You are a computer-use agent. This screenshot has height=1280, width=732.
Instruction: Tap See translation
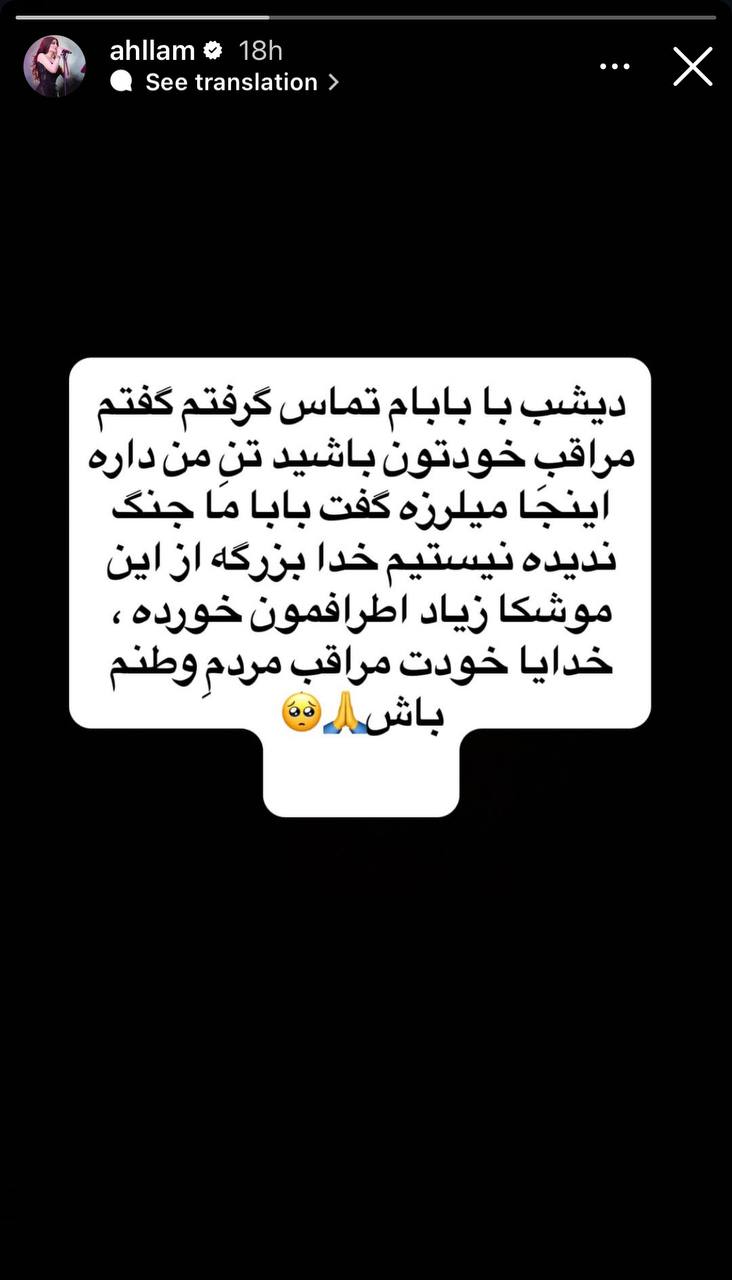pos(231,82)
